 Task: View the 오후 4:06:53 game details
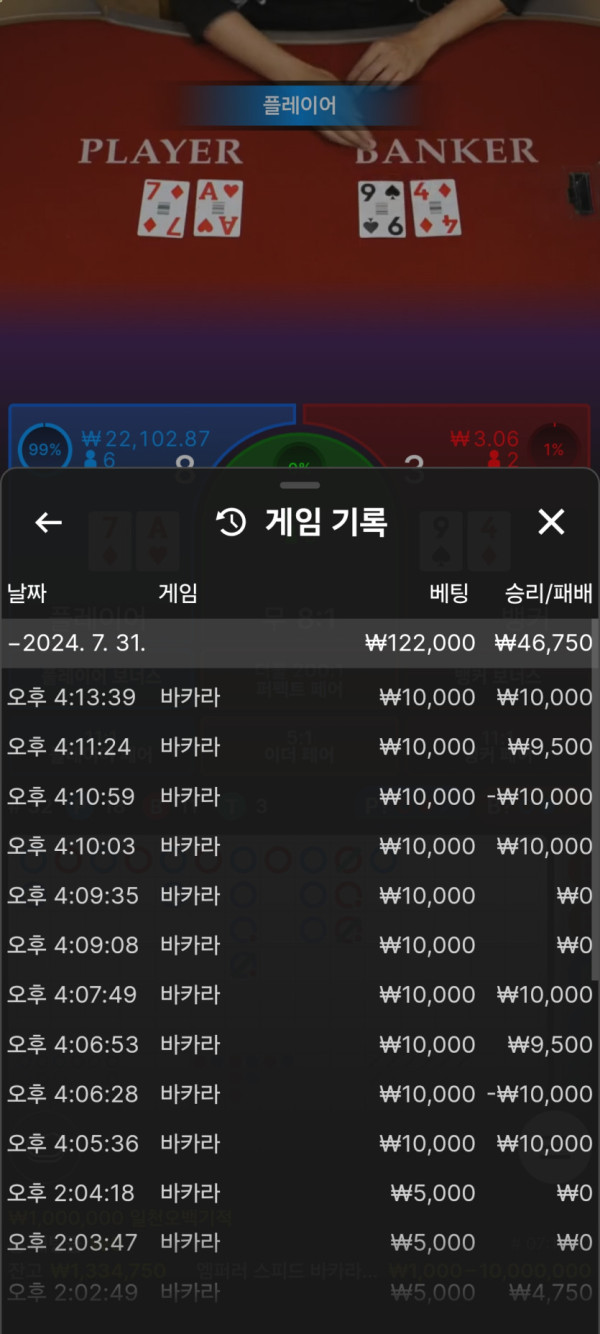click(x=300, y=1044)
